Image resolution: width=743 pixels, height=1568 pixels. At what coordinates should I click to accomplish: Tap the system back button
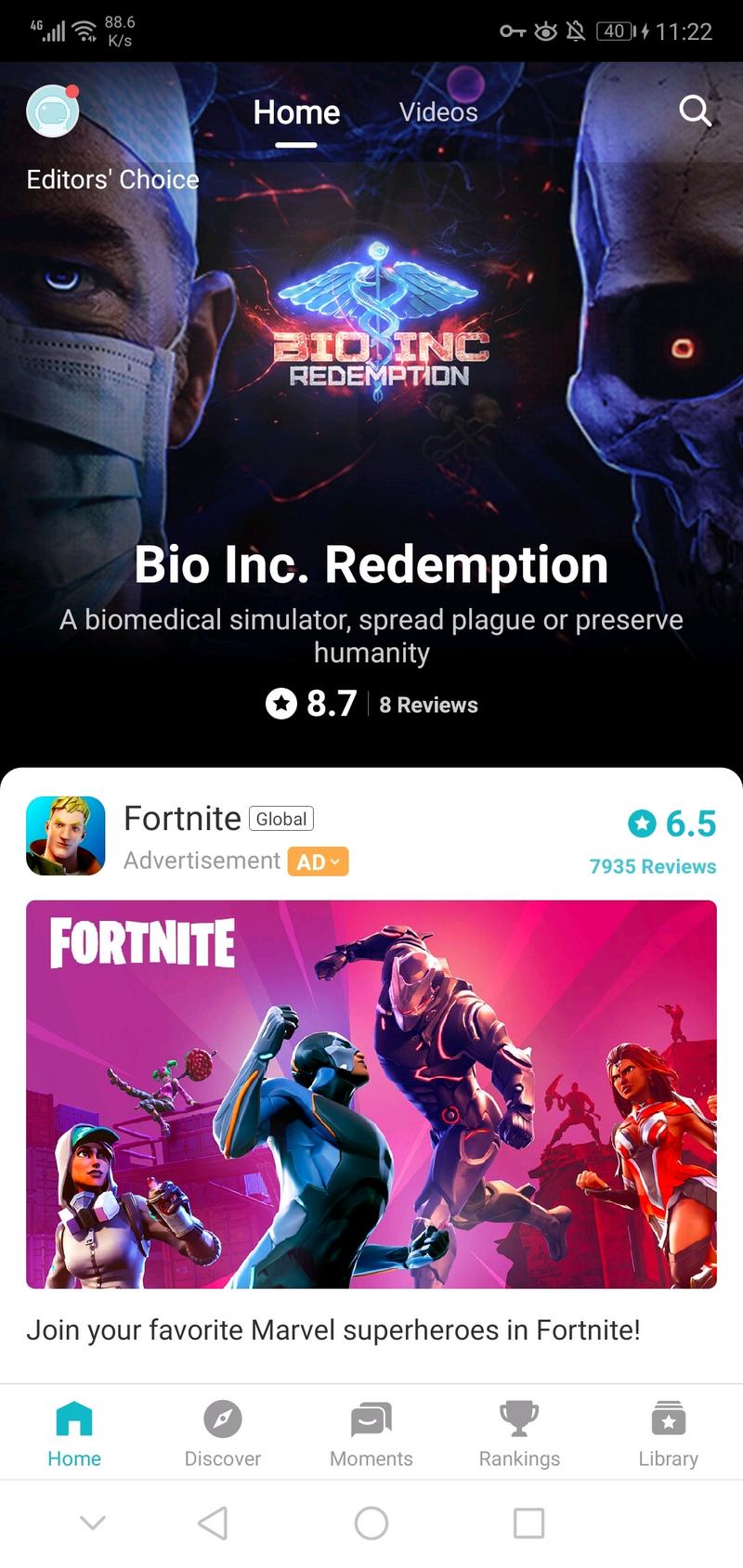[214, 1523]
